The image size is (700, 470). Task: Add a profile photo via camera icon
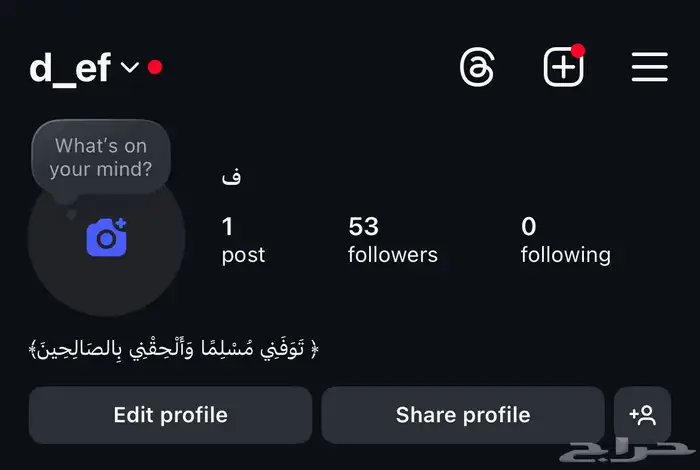106,237
